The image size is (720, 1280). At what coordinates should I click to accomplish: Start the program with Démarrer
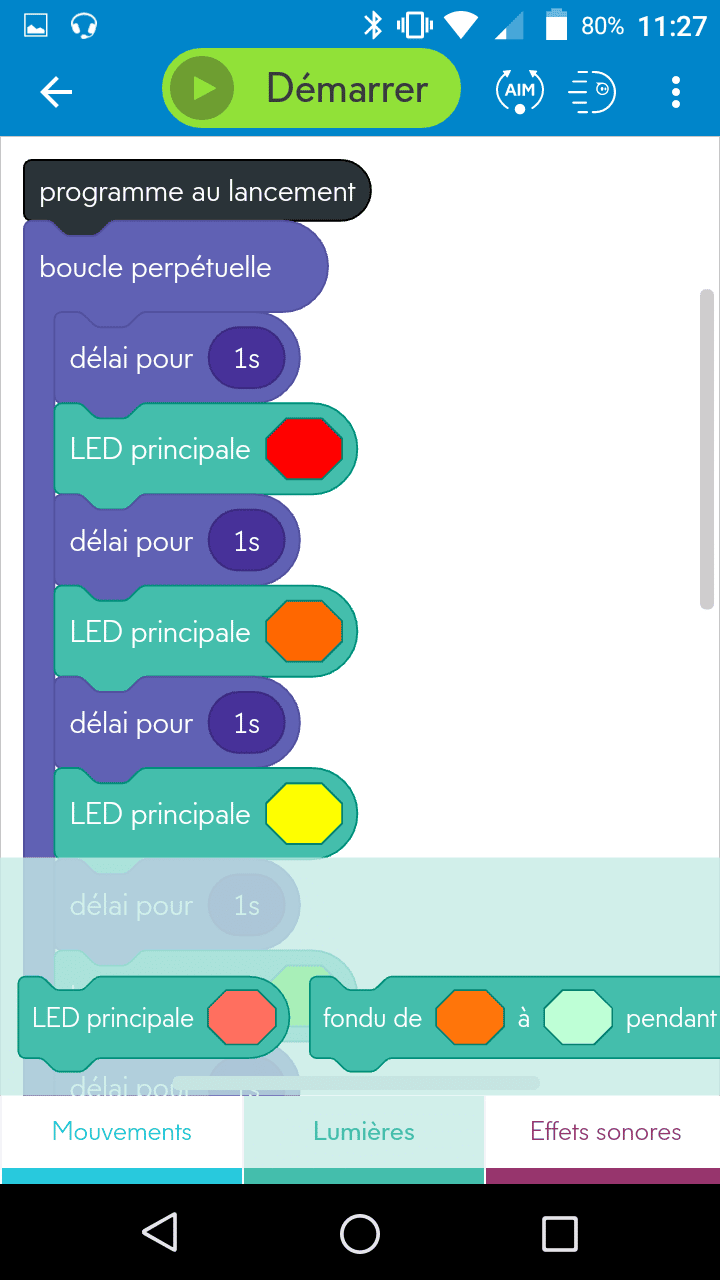click(311, 89)
